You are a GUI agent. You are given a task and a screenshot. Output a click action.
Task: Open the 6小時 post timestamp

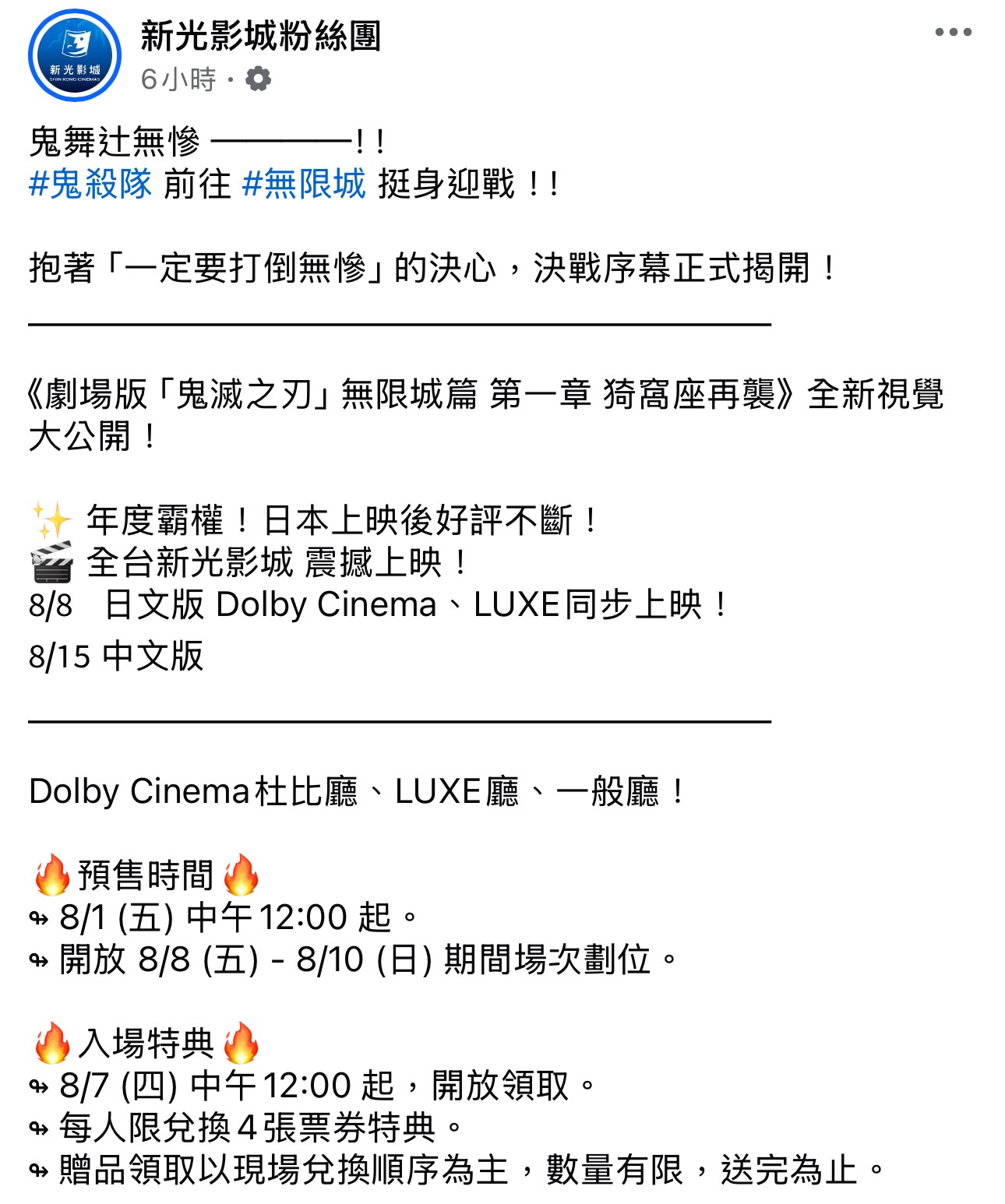pyautogui.click(x=178, y=79)
